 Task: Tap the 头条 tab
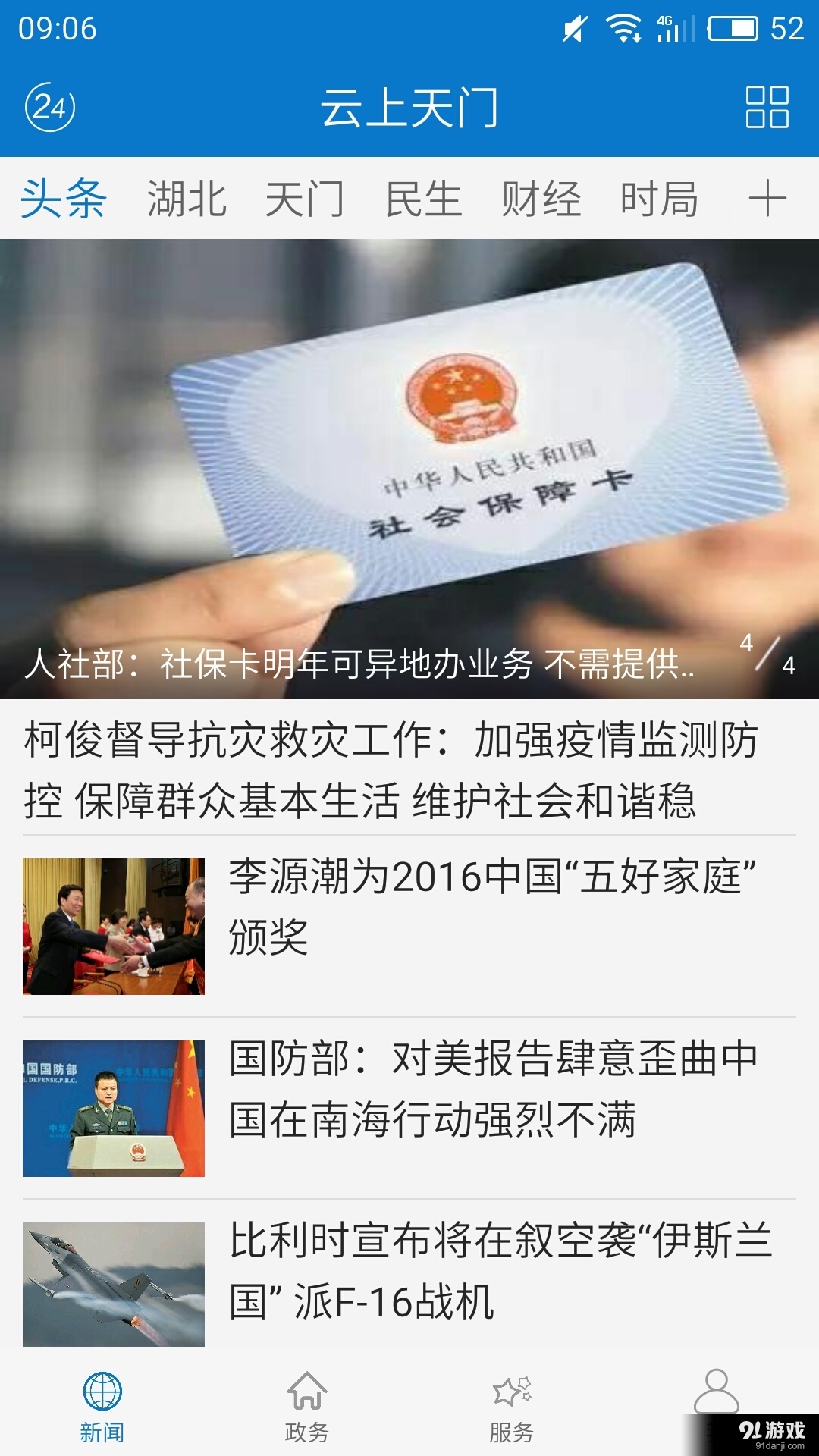(64, 199)
